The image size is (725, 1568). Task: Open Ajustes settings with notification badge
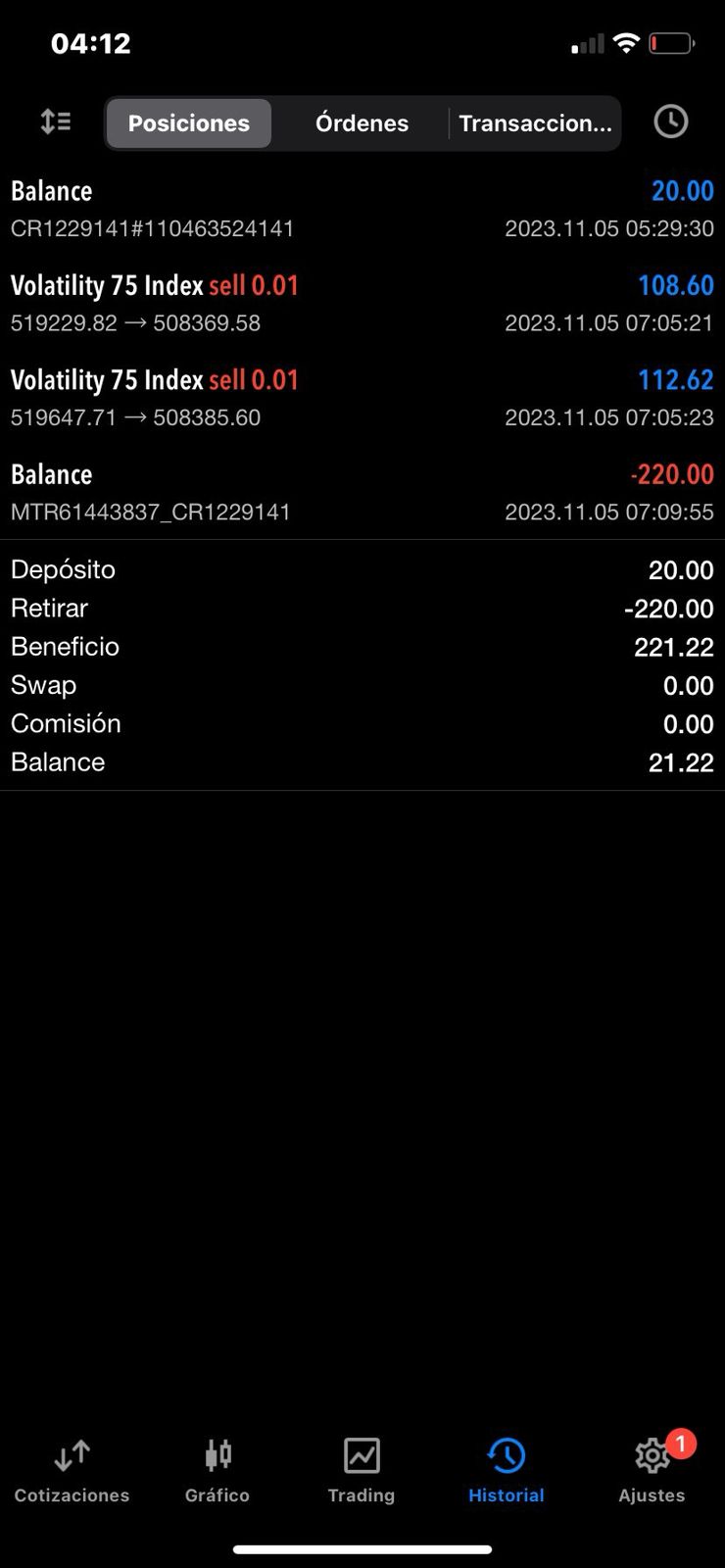(x=652, y=1468)
